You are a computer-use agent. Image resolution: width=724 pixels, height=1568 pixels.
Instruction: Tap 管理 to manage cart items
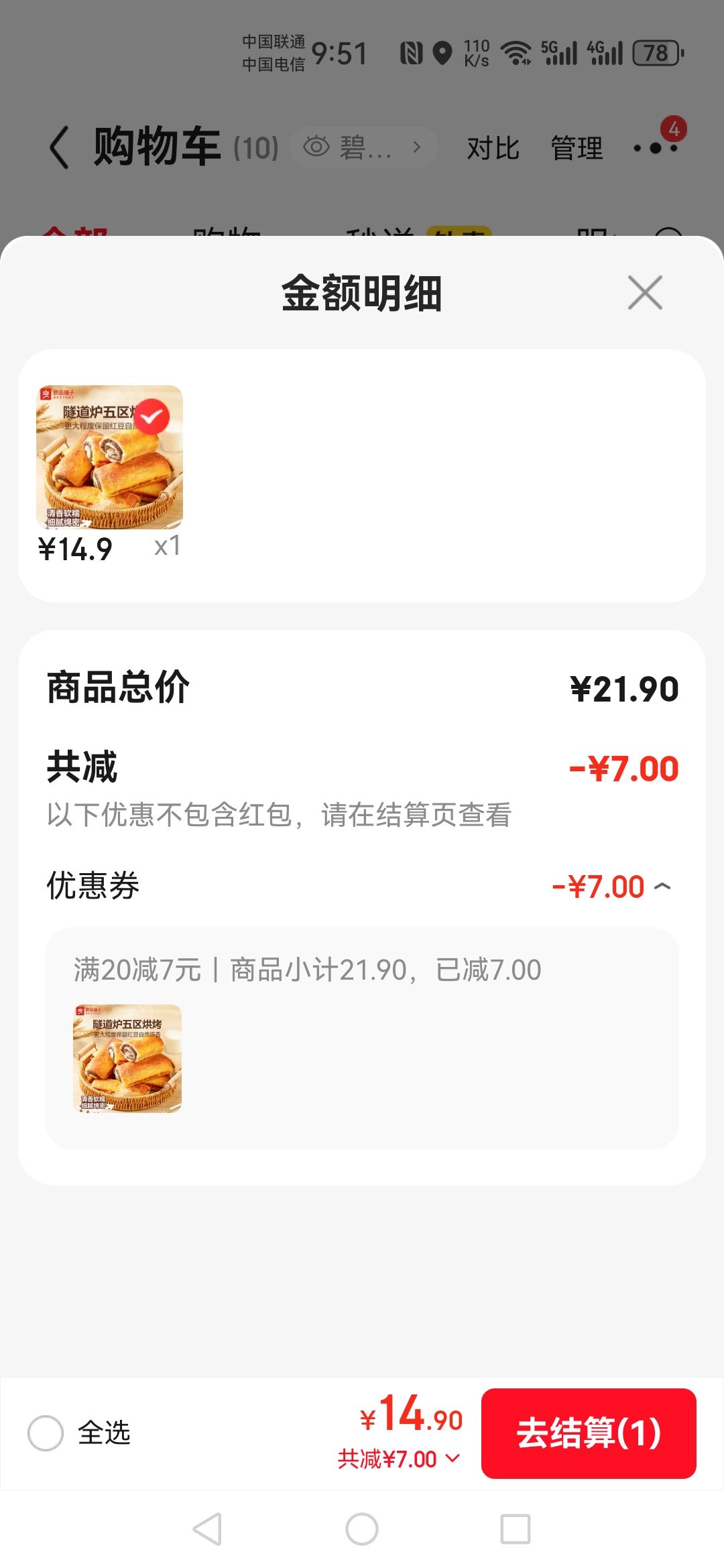pos(577,148)
